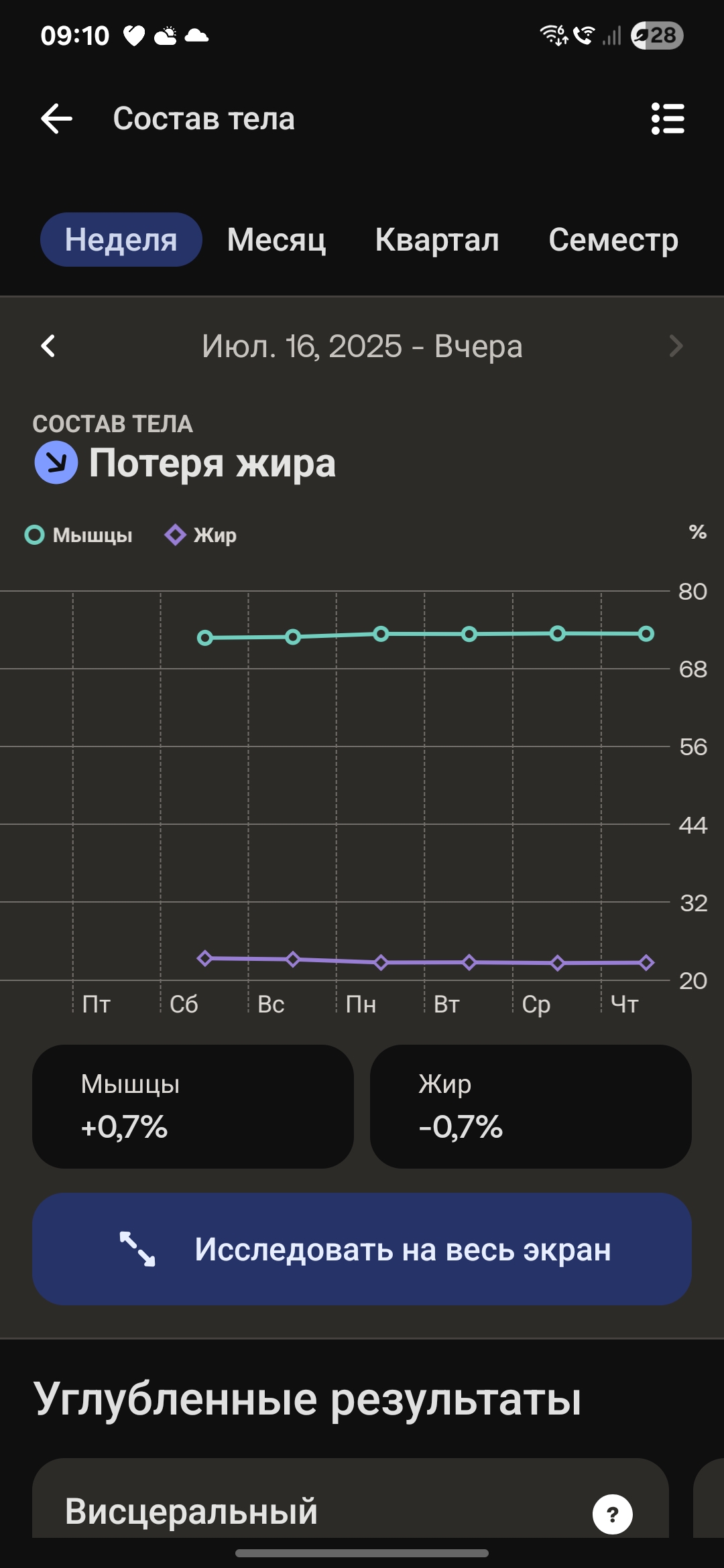Screen dimensions: 724x1568
Task: Switch to the Квартал tab
Action: (x=437, y=239)
